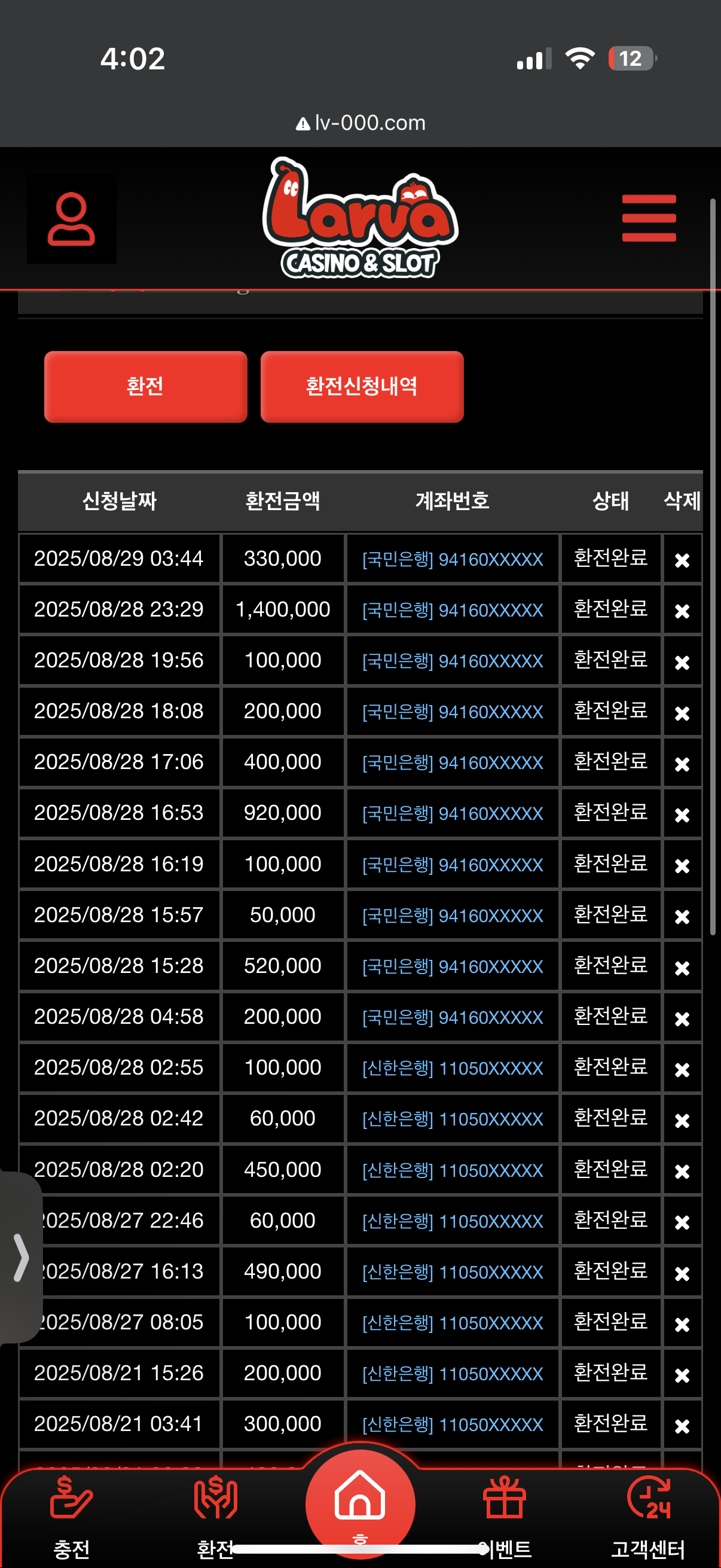Tap the 환전 button
The image size is (721, 1568).
pyautogui.click(x=145, y=386)
